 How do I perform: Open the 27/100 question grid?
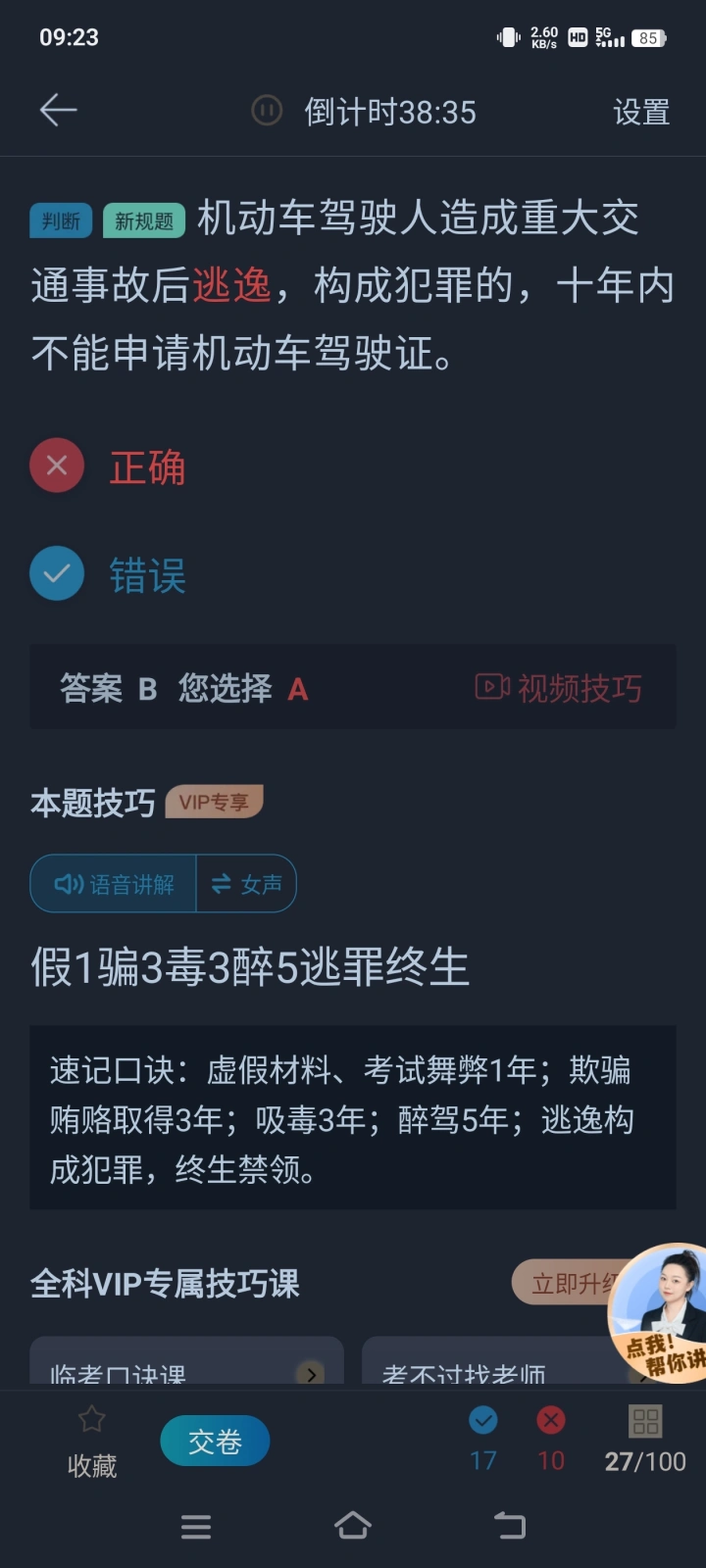[x=645, y=1441]
